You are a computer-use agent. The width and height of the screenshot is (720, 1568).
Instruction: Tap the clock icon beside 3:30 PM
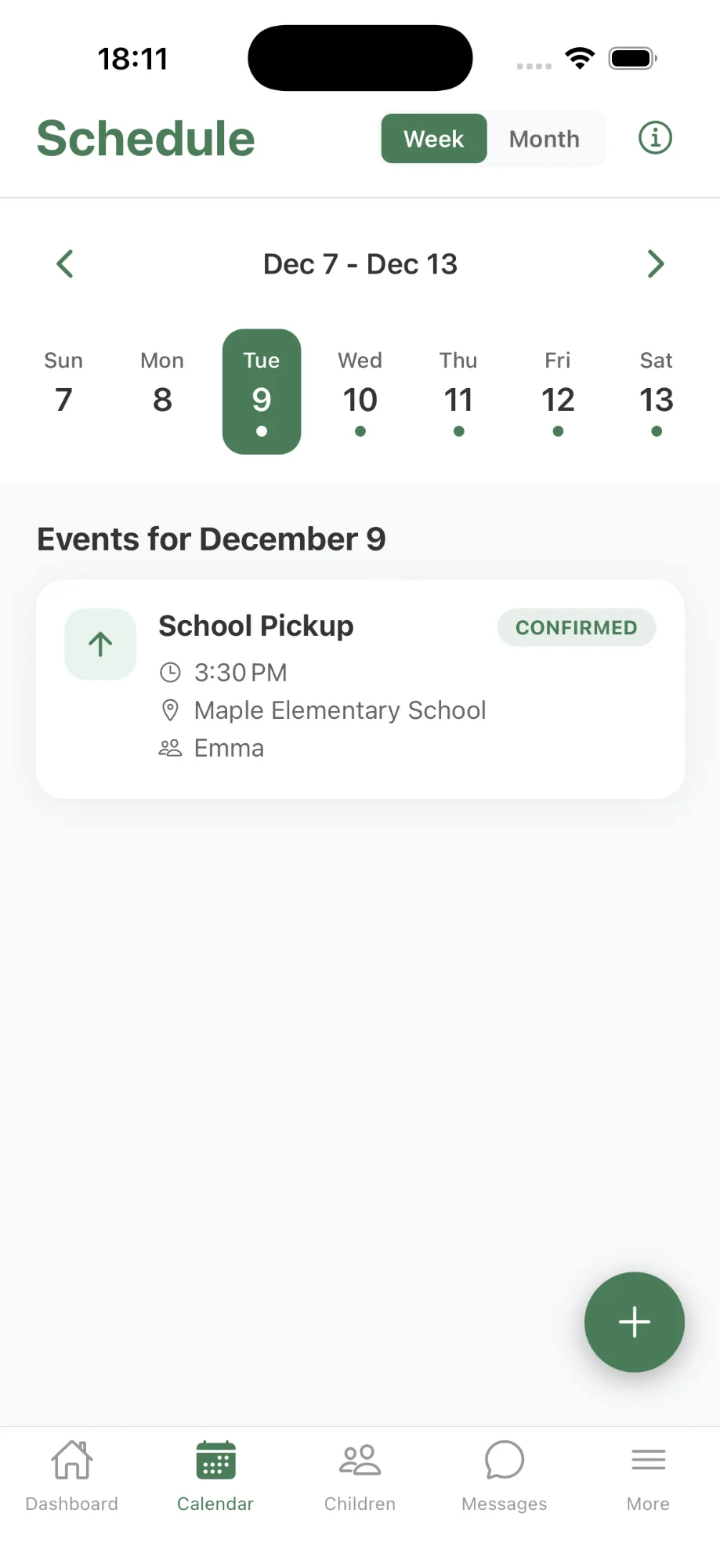point(171,672)
